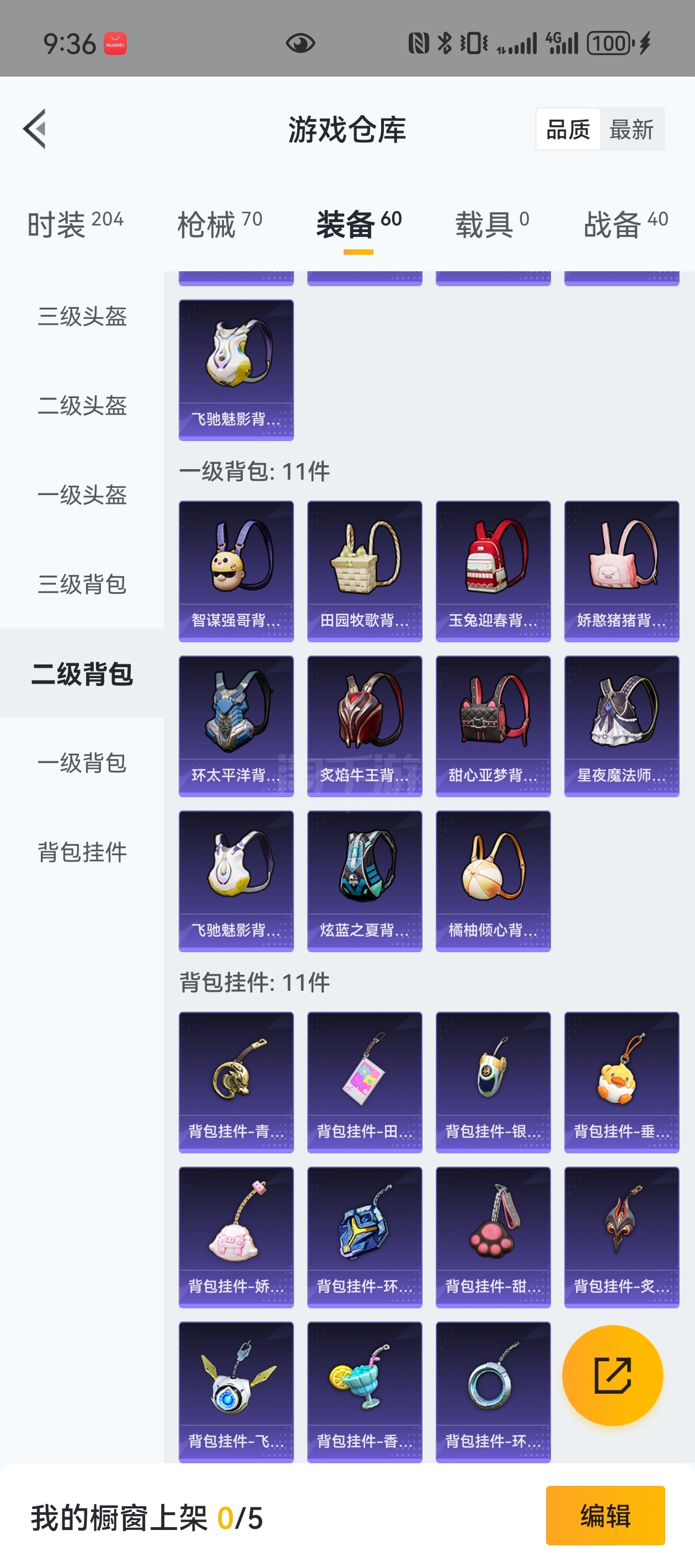The height and width of the screenshot is (1568, 695).
Task: Sort items by 品质
Action: (568, 129)
